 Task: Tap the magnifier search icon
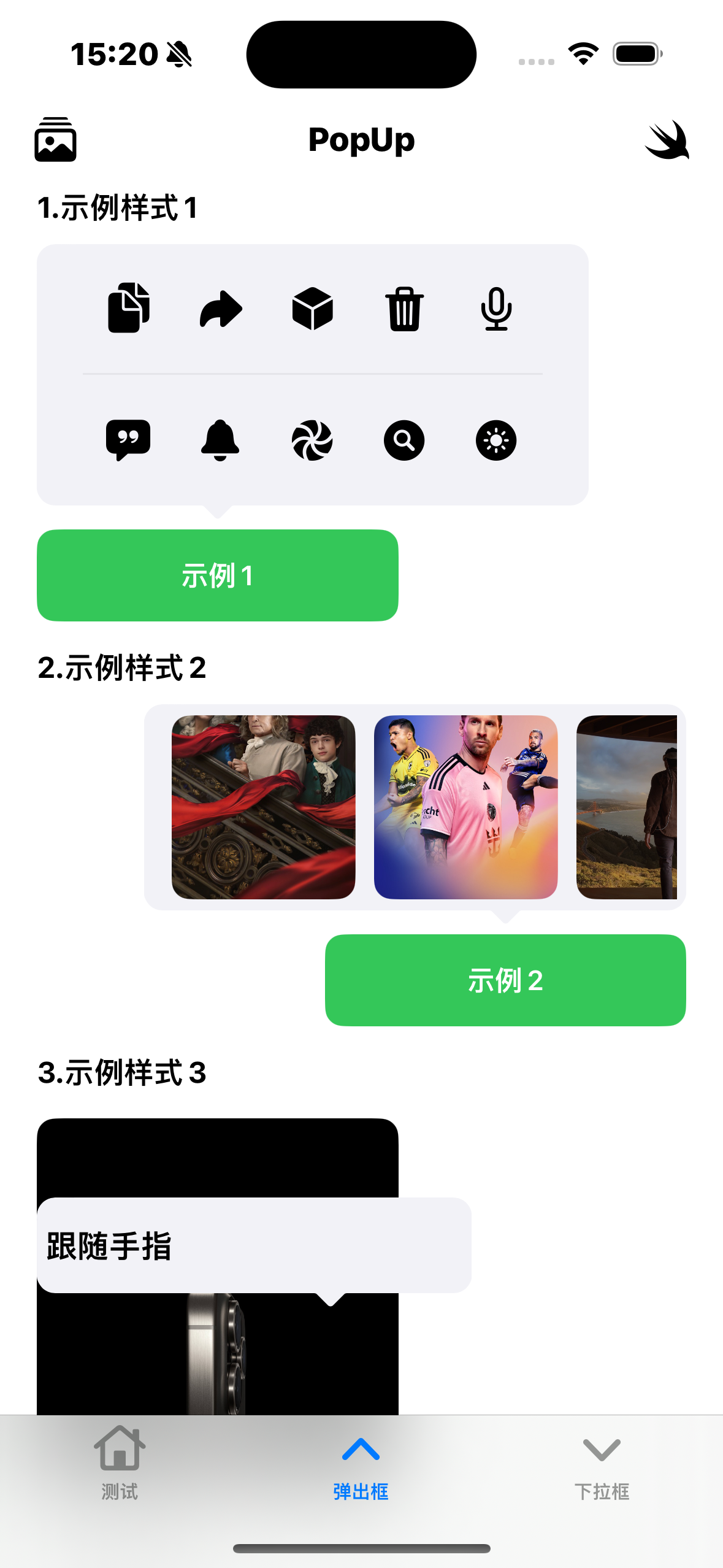coord(404,440)
